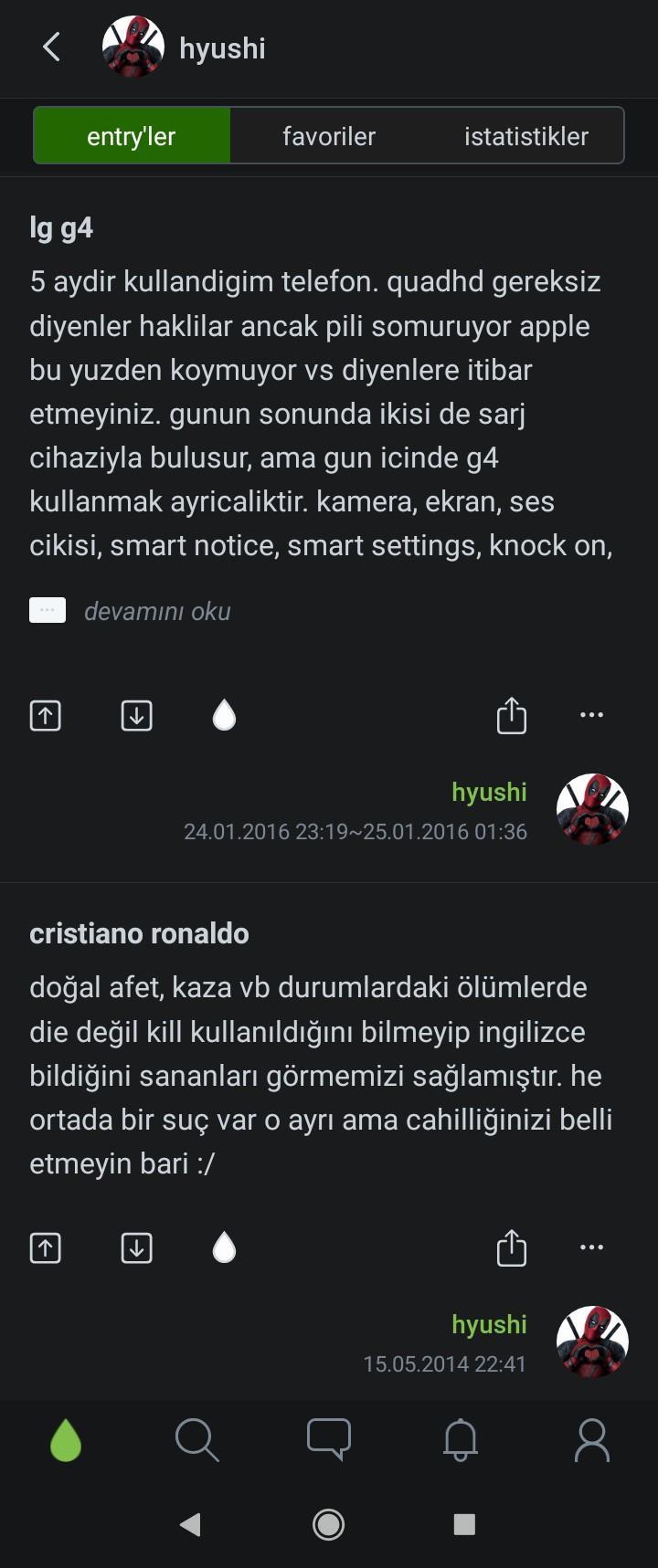Image resolution: width=658 pixels, height=1568 pixels.
Task: Go back using the top arrow
Action: 52,47
